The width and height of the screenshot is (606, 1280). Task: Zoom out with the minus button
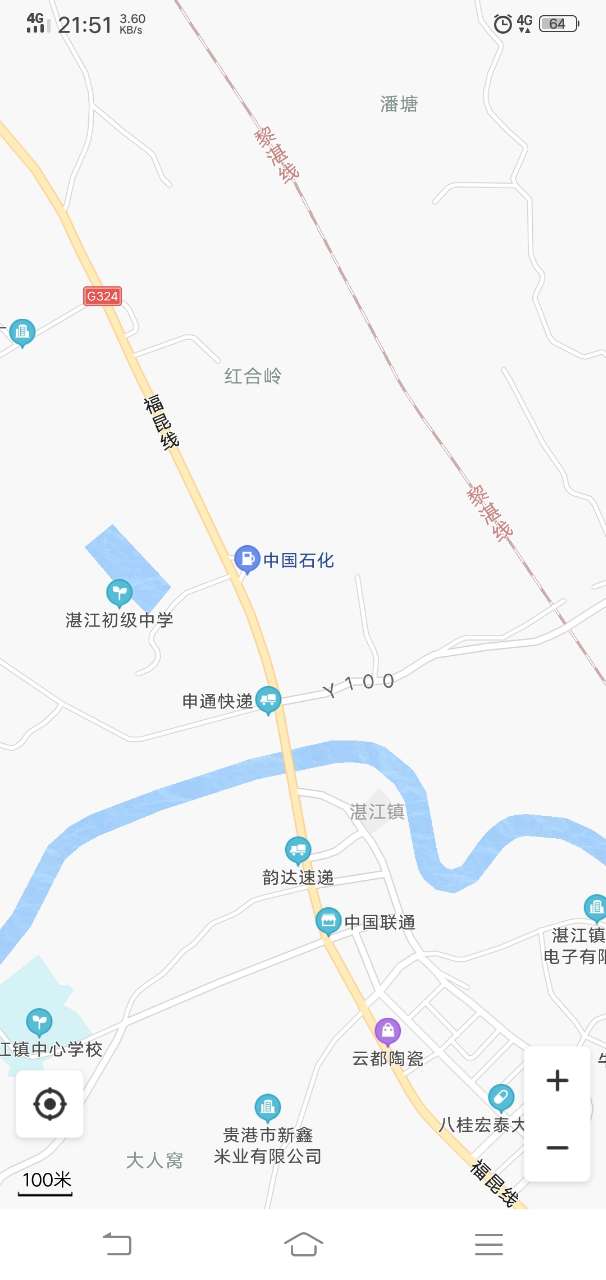tap(557, 1147)
